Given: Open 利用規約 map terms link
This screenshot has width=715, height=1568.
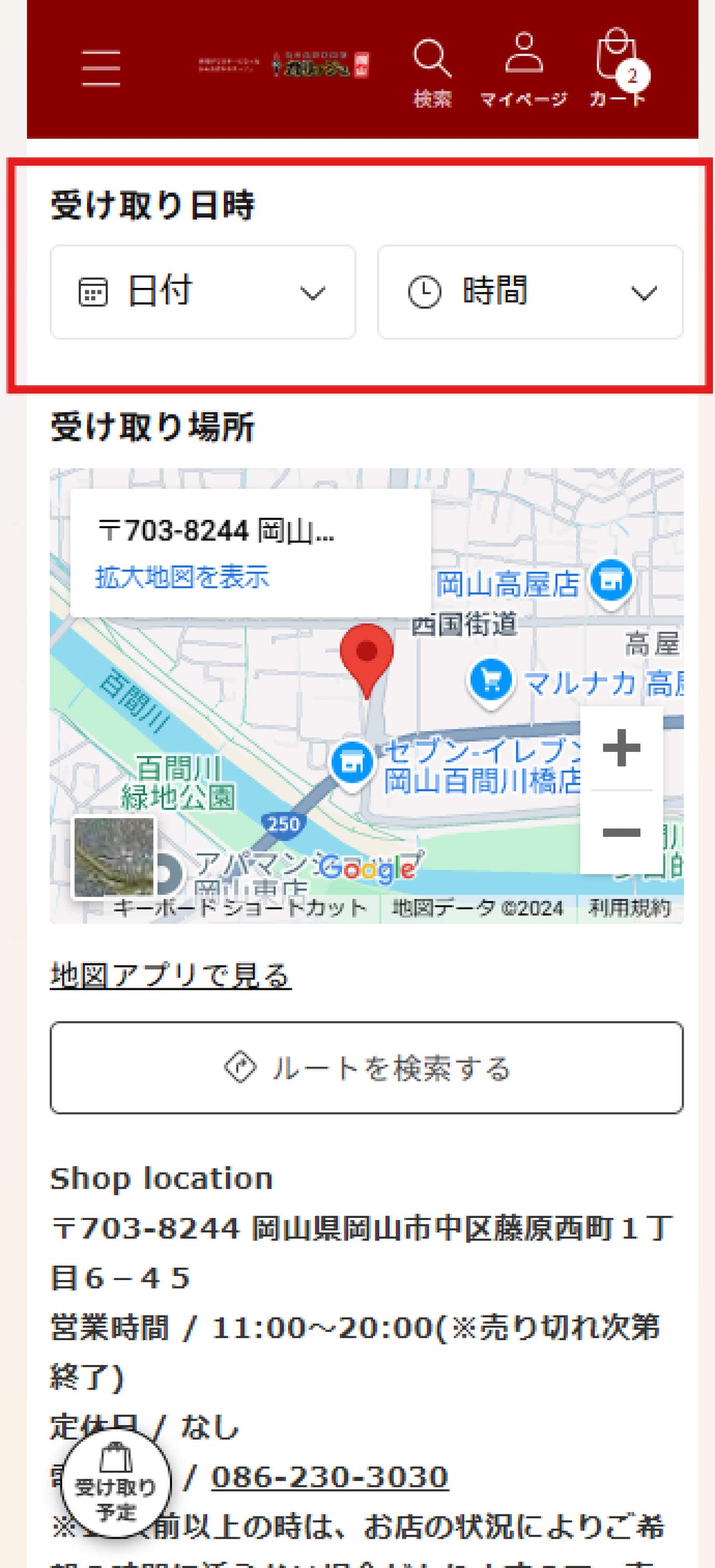Looking at the screenshot, I should tap(629, 908).
